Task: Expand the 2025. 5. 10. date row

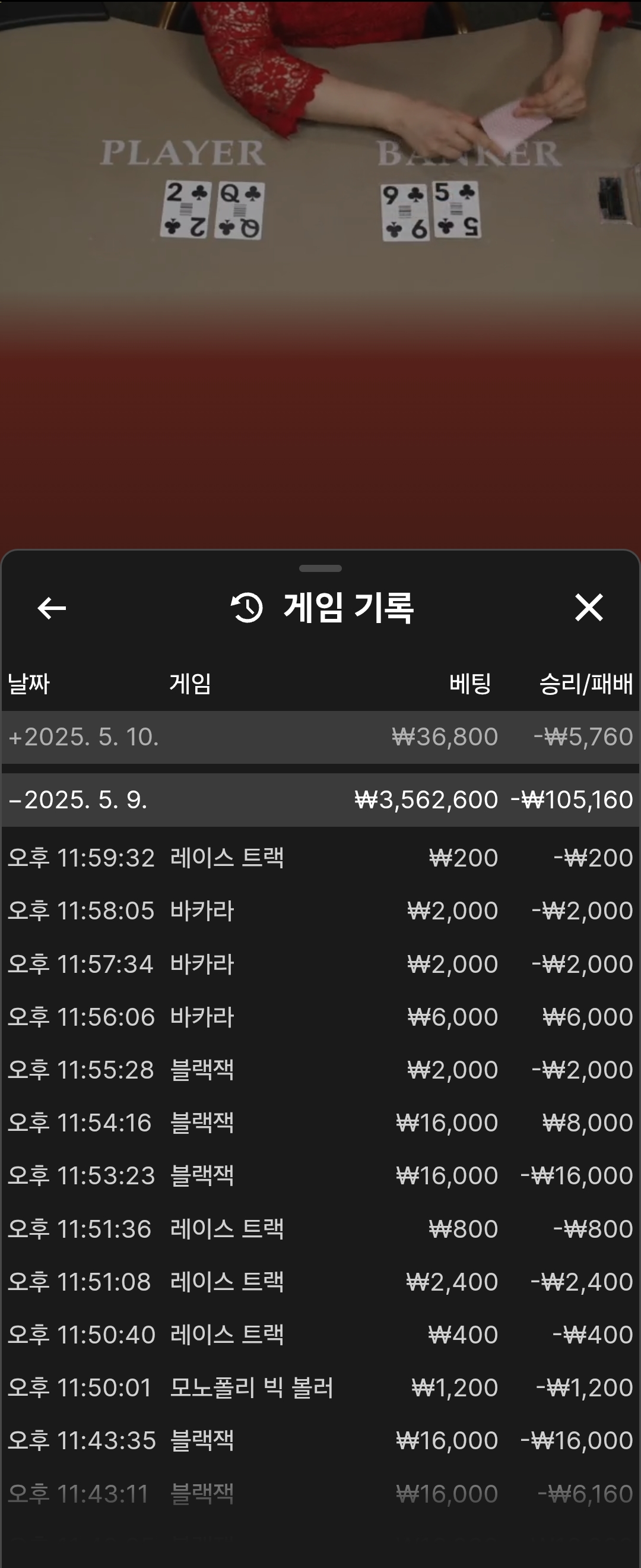Action: click(x=320, y=737)
